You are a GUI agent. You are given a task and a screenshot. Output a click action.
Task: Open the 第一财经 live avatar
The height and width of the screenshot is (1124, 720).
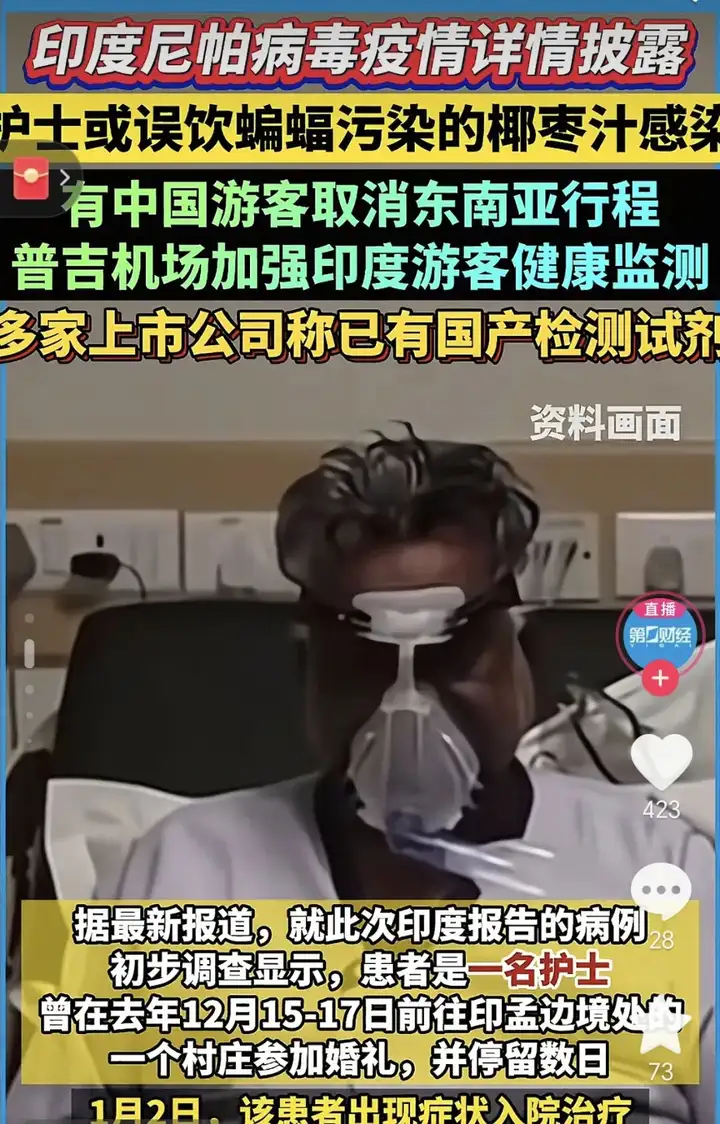[x=659, y=633]
